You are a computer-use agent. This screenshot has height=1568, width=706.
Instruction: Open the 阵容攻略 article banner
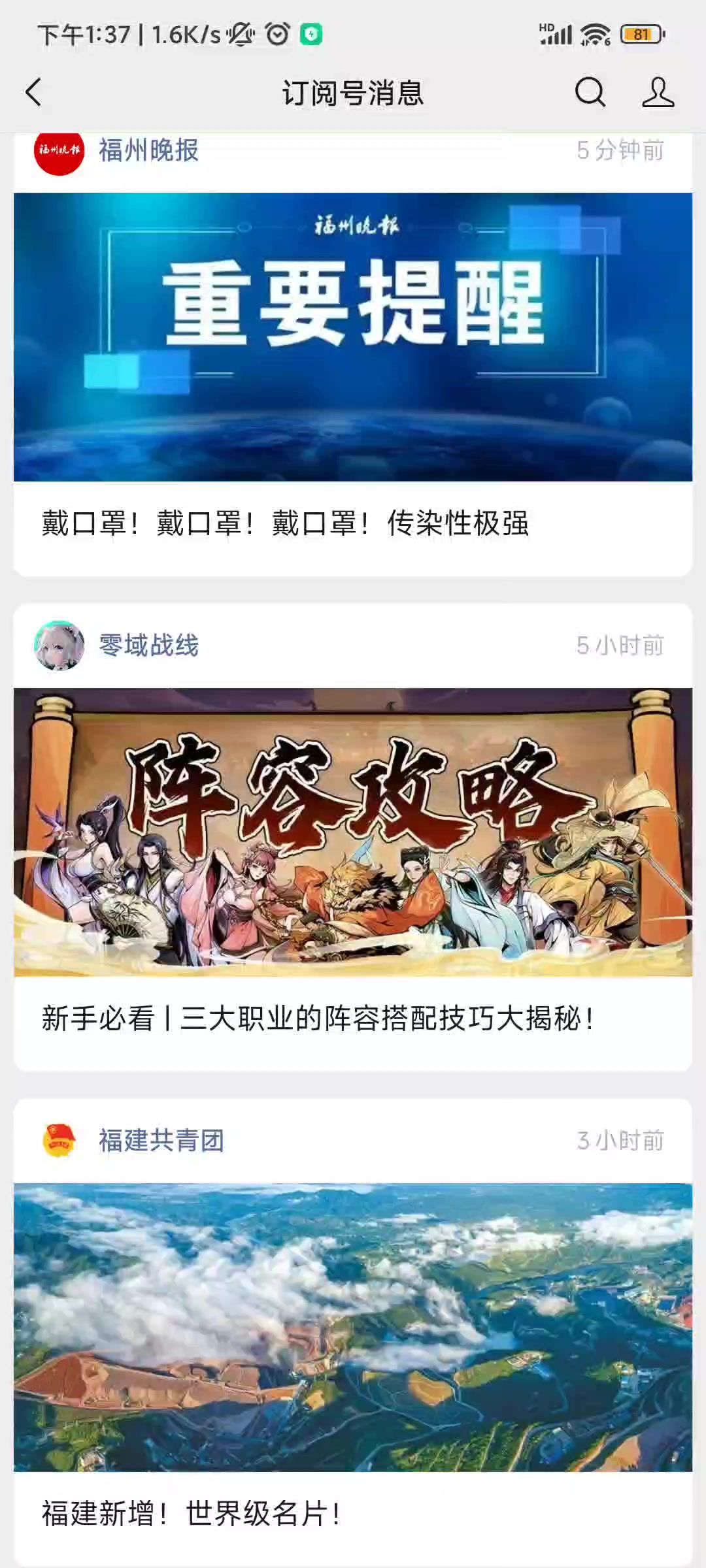point(353,832)
